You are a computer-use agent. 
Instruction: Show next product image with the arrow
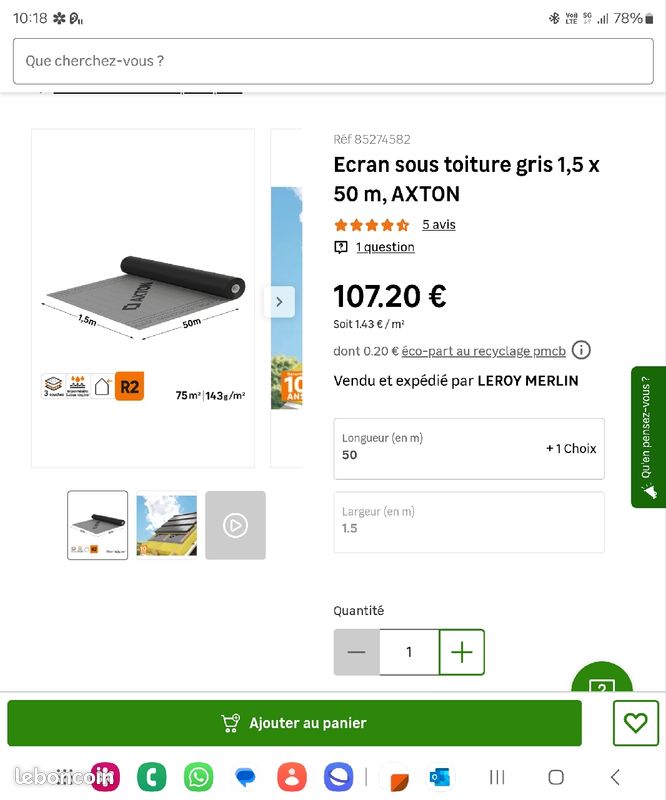click(280, 301)
